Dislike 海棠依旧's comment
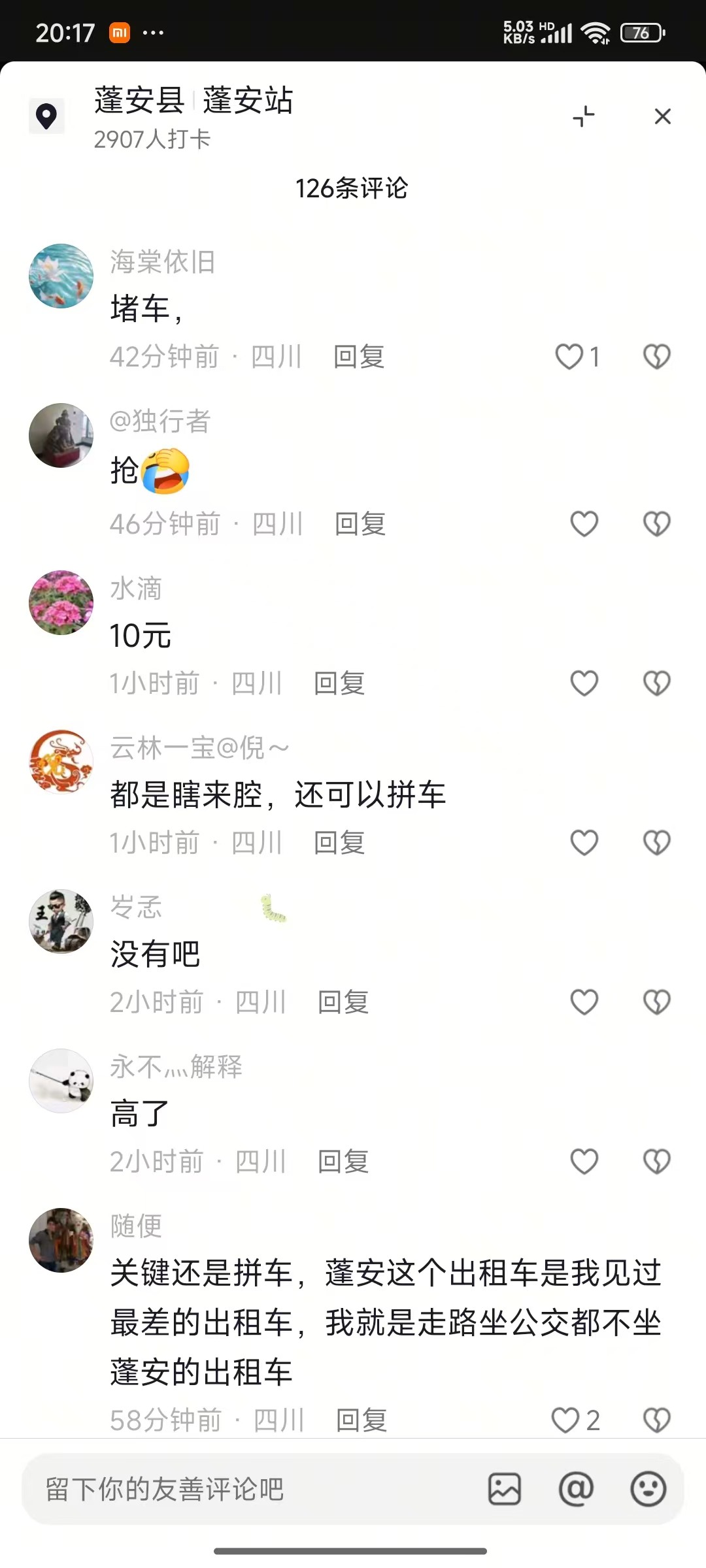The image size is (706, 1568). point(657,357)
